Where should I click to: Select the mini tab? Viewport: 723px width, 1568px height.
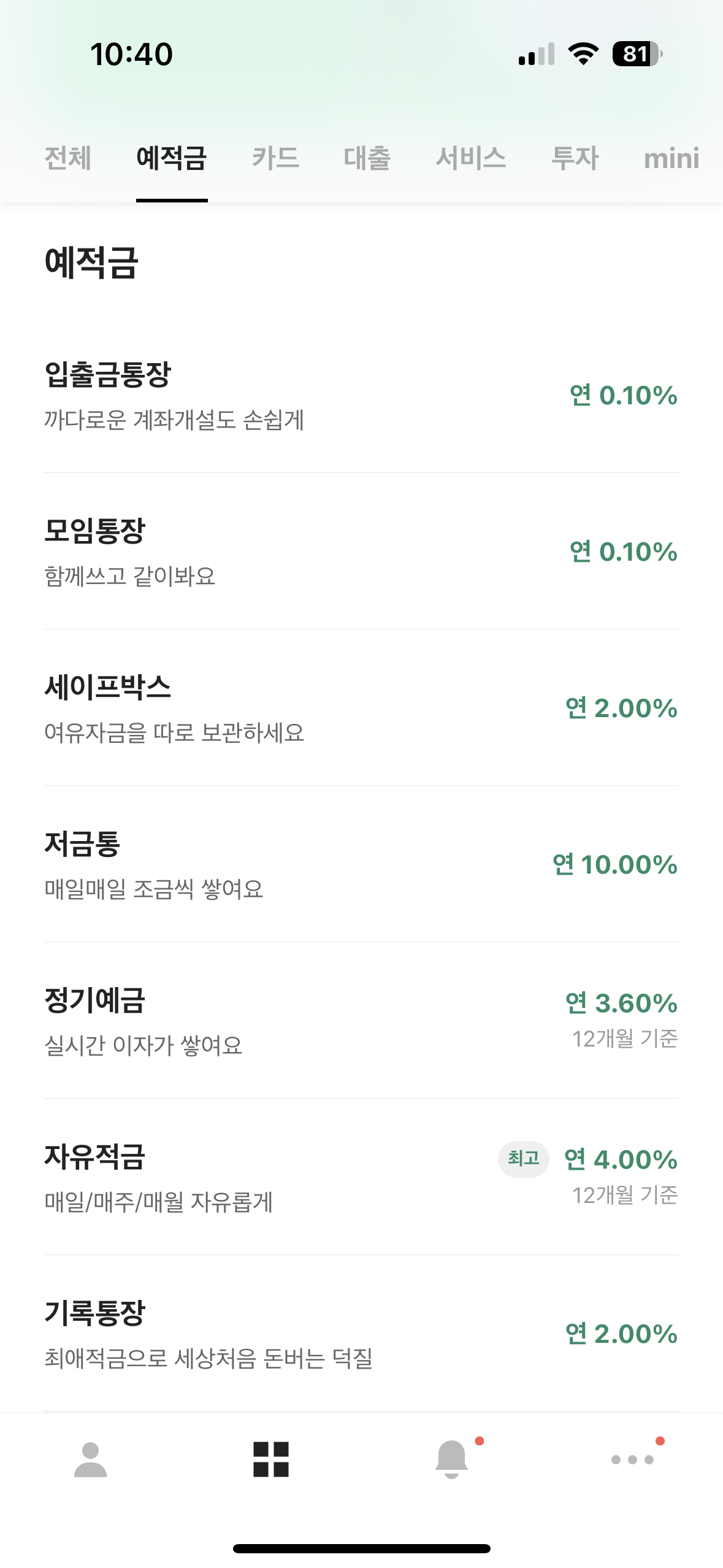coord(671,158)
